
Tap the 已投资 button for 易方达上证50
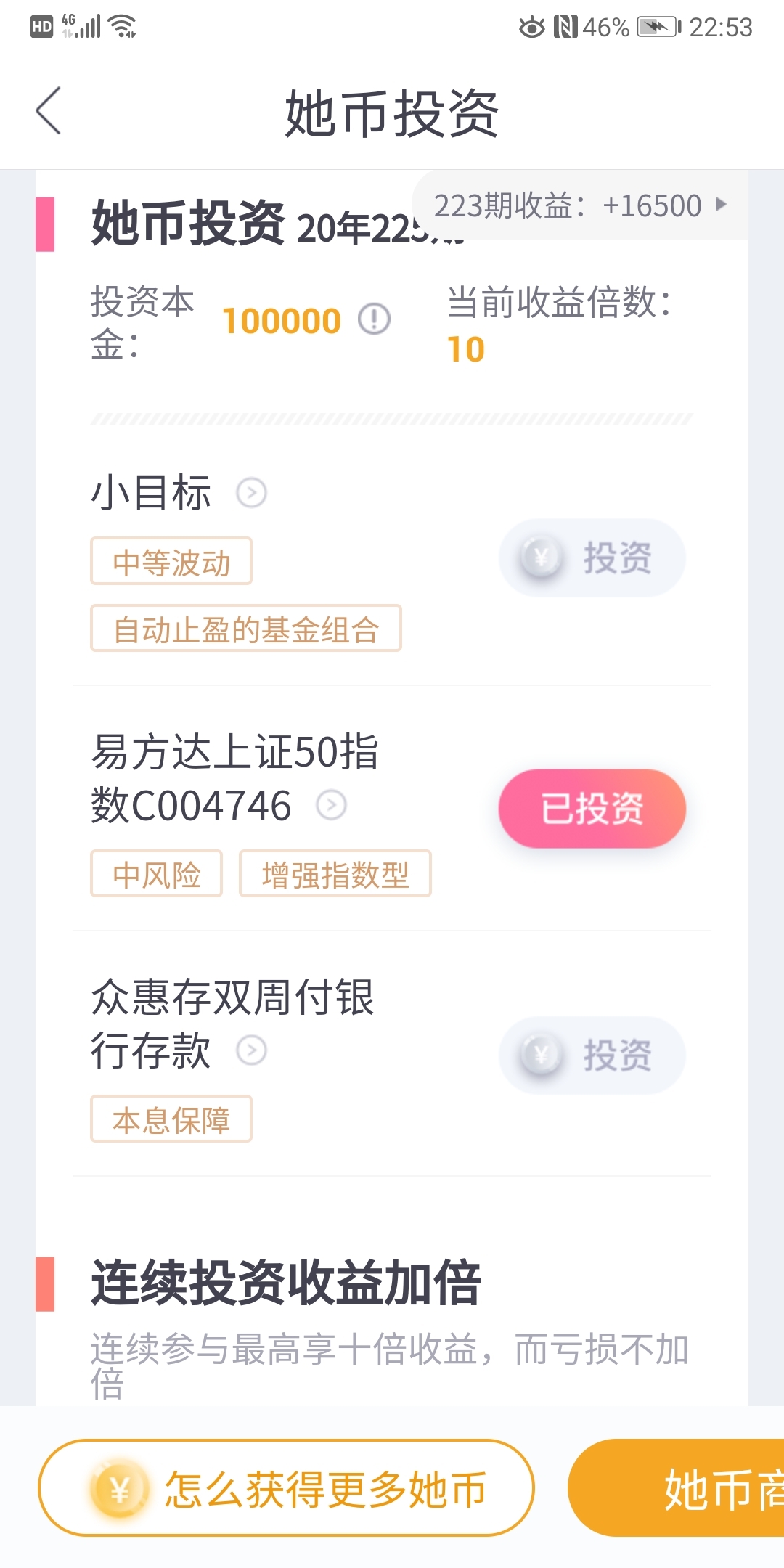tap(592, 809)
